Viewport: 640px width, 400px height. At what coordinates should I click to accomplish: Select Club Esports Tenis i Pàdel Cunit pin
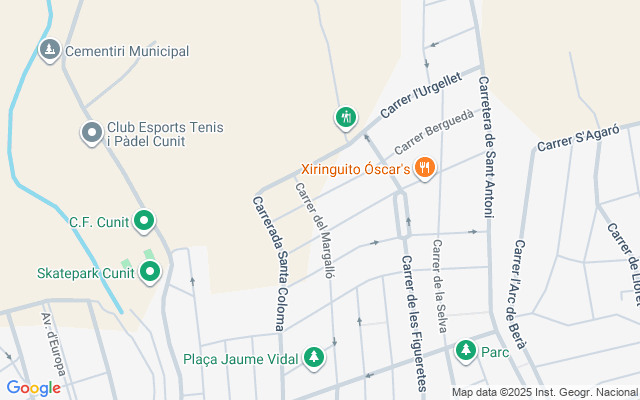coord(92,133)
